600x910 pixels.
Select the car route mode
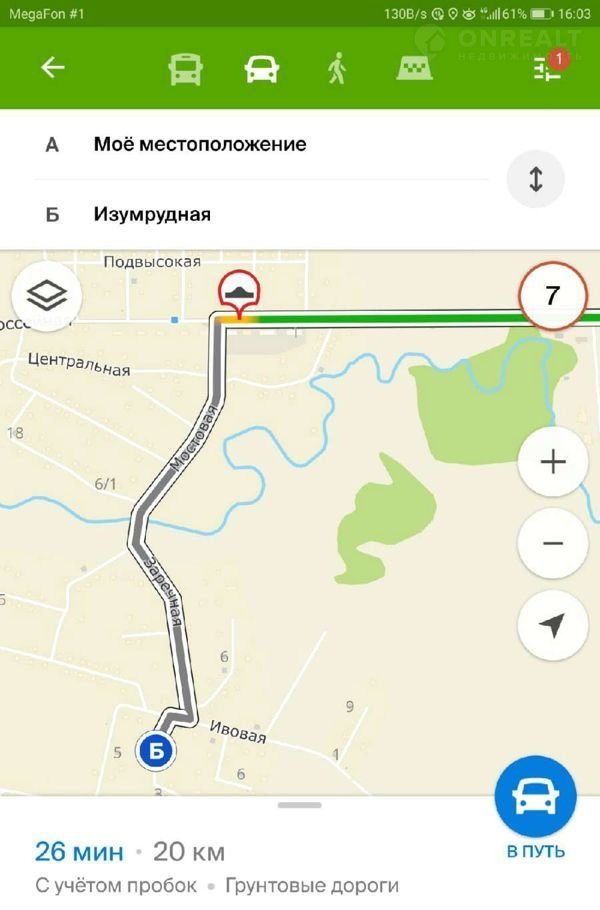coord(262,68)
